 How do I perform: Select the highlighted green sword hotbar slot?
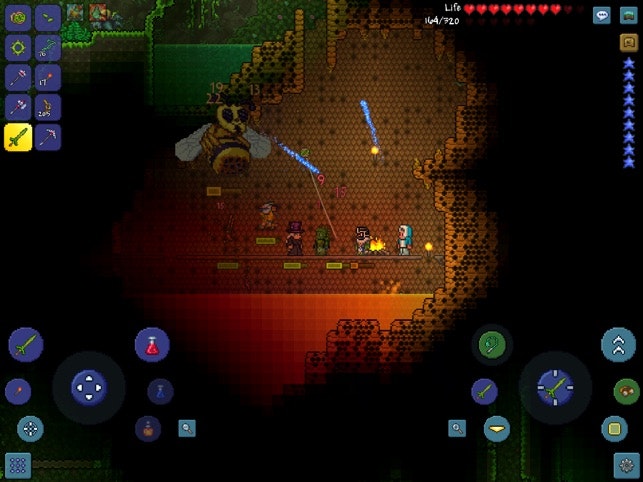point(18,137)
